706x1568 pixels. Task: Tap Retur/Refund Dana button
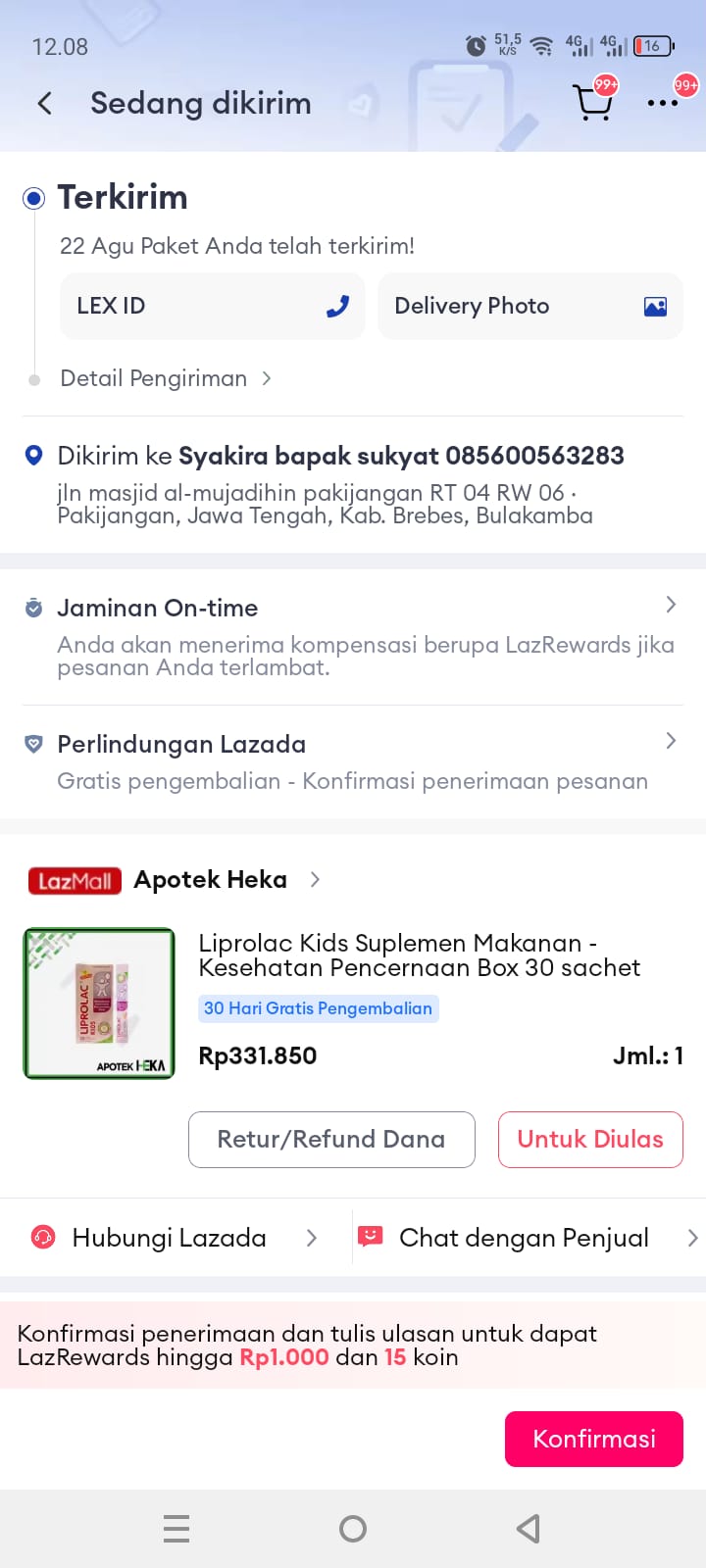coord(331,1140)
